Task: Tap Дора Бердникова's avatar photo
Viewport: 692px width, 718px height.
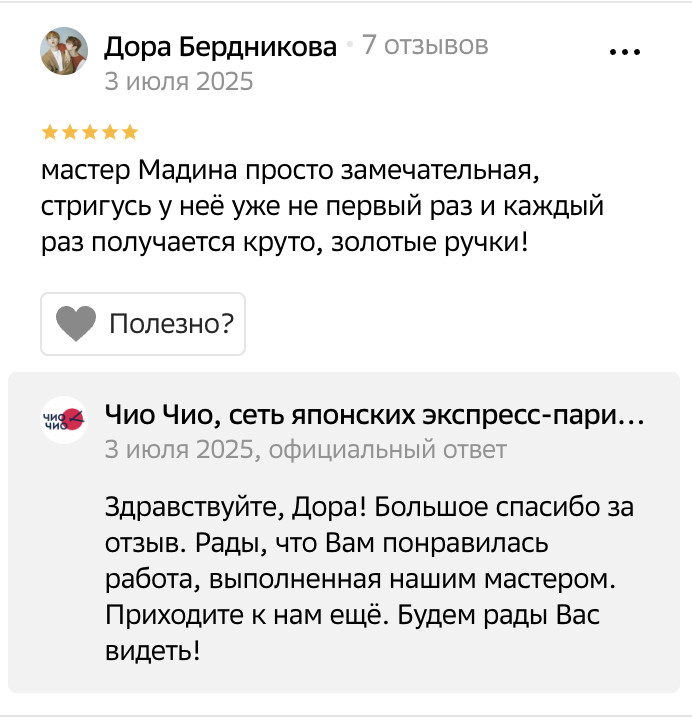Action: pos(63,50)
